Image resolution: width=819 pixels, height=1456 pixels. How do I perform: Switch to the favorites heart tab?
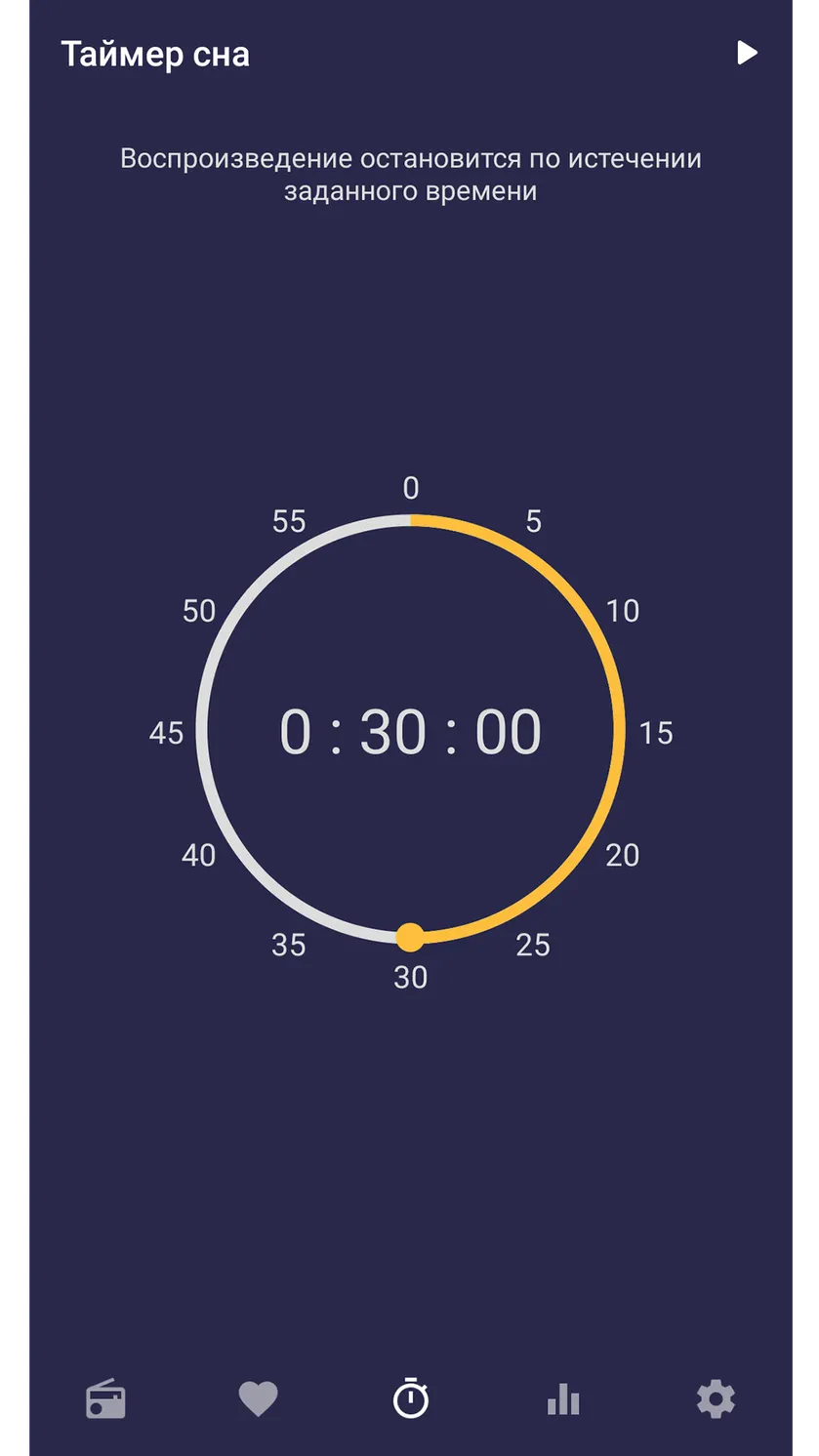point(259,1399)
